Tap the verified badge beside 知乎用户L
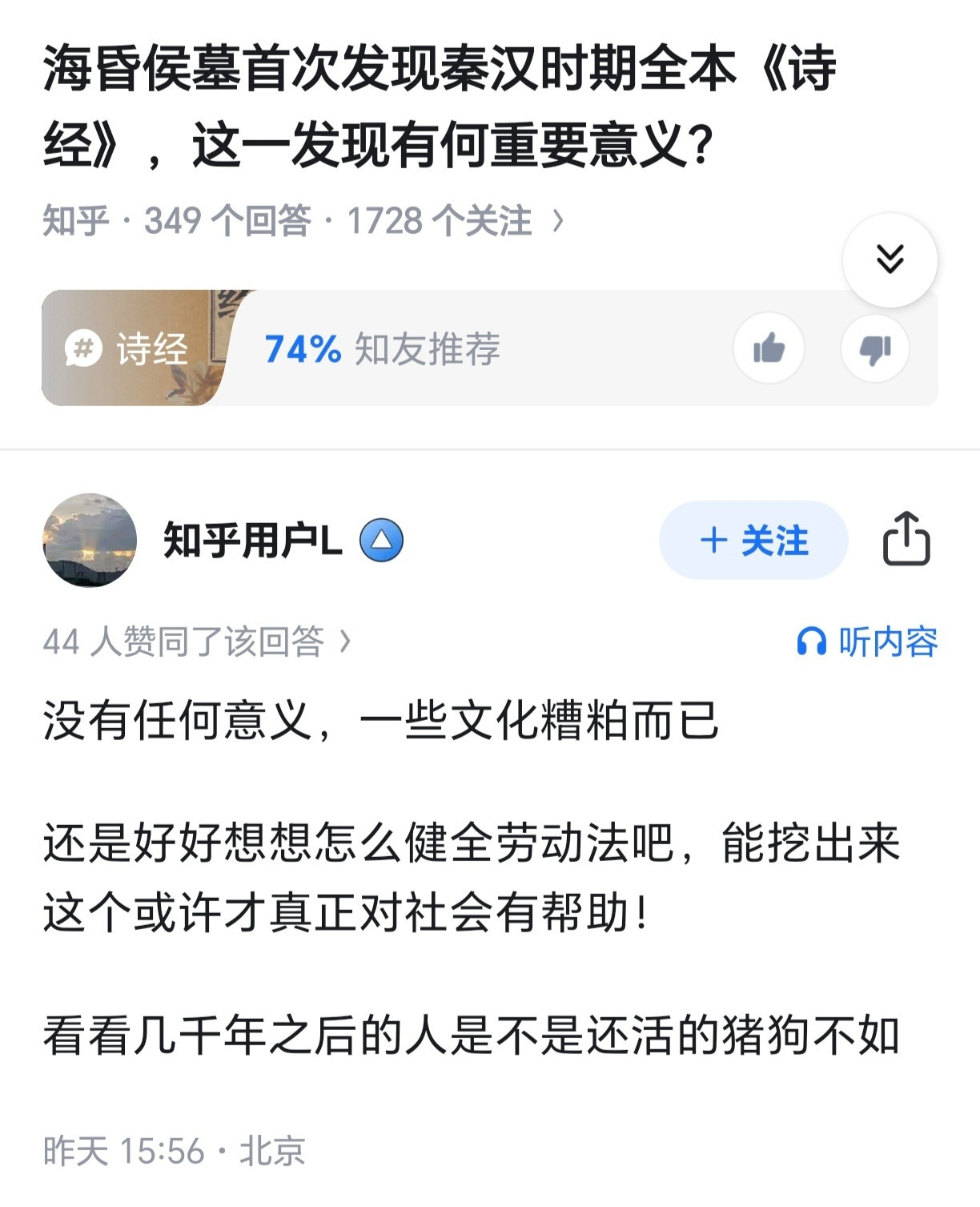 383,540
